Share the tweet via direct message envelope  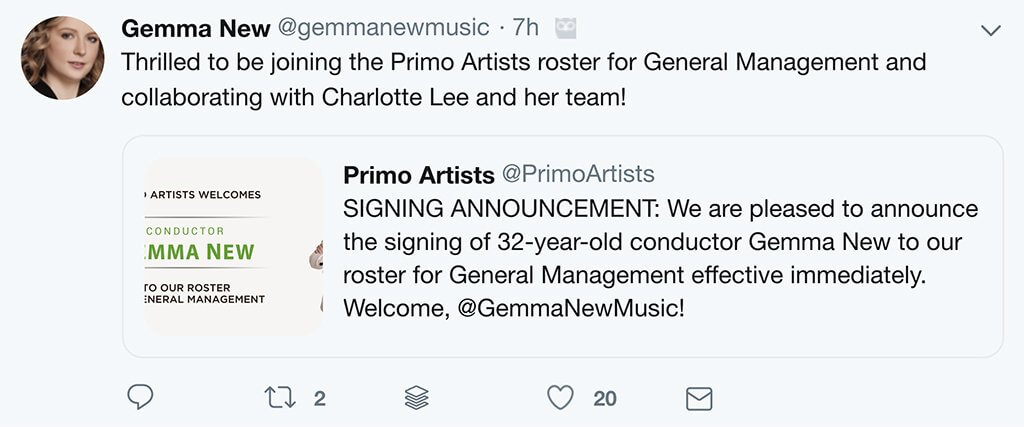point(699,399)
